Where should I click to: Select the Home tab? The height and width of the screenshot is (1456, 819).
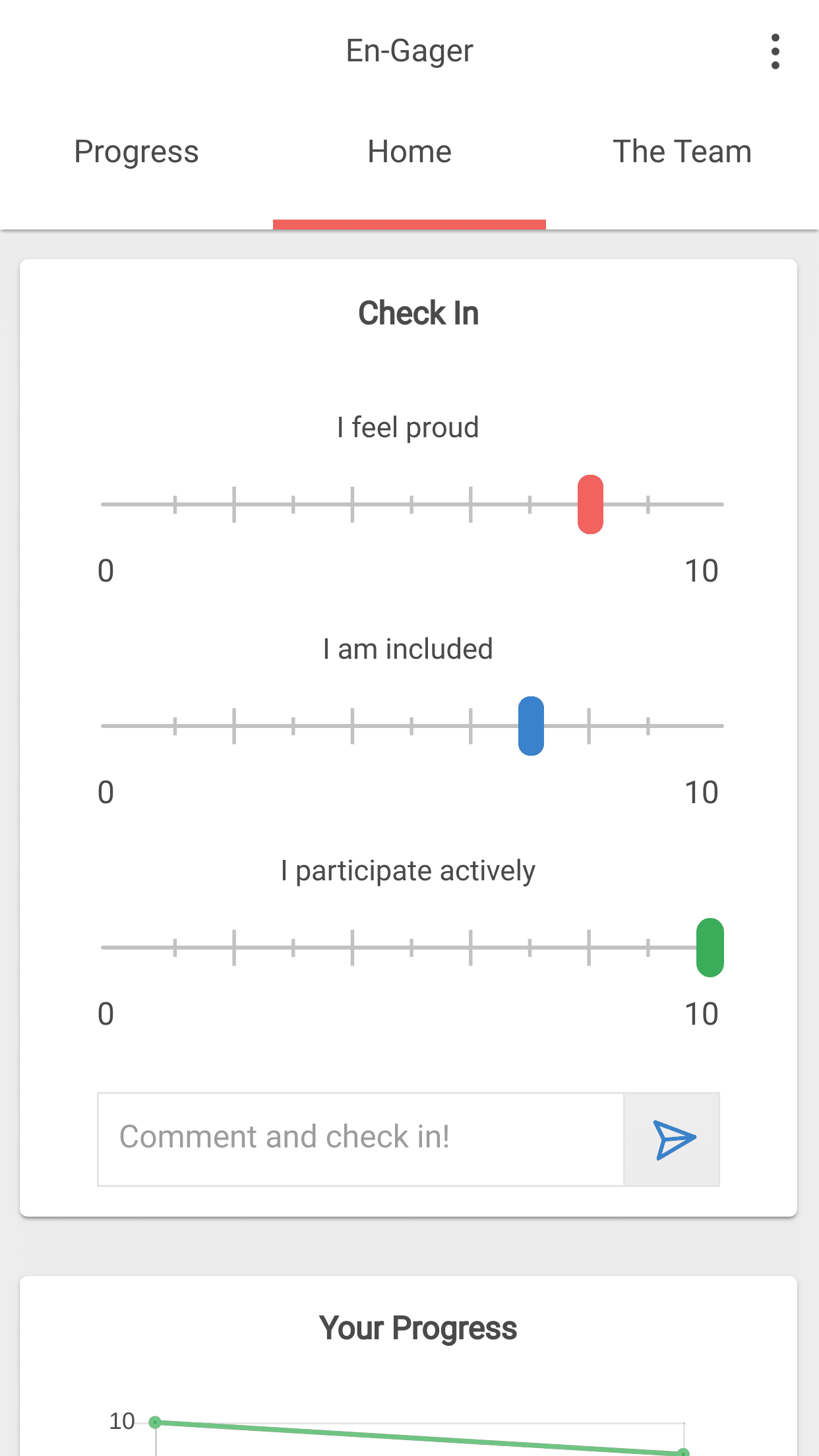coord(409,152)
